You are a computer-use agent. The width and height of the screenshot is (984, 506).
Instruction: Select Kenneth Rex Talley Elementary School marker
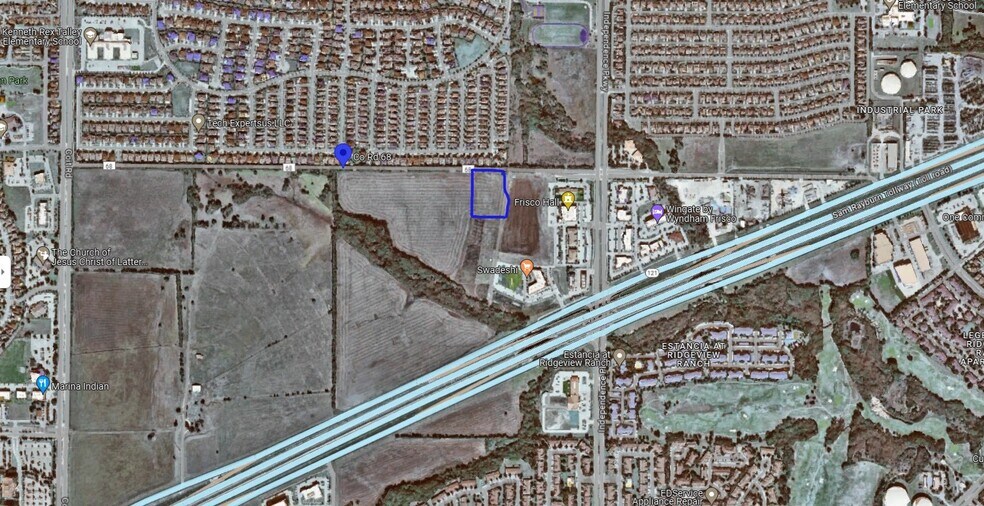click(90, 36)
